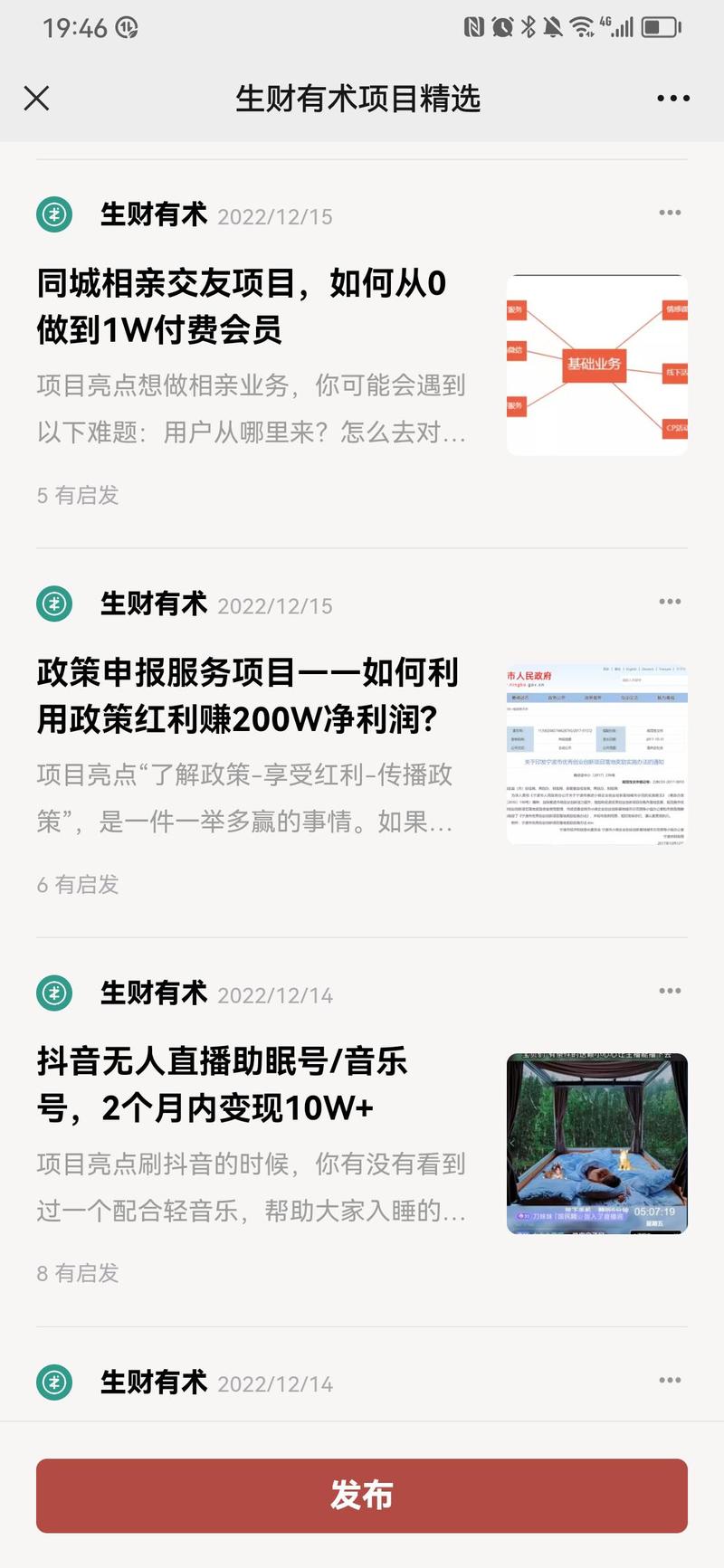
Task: Open the overflow menu on the 抖音无人直播 post
Action: point(670,991)
